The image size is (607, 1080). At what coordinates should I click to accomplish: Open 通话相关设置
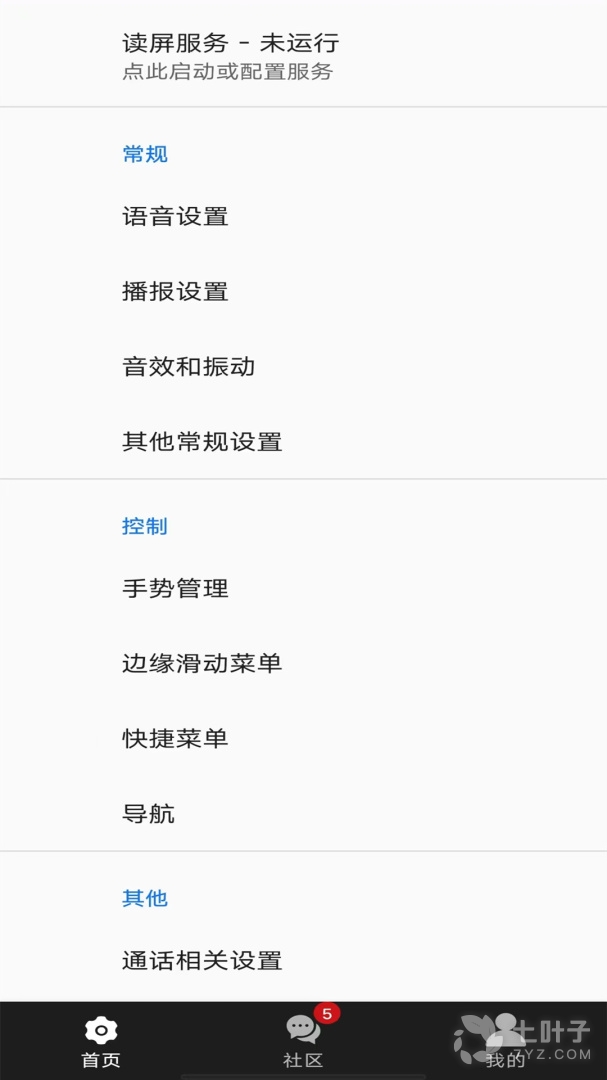click(203, 960)
